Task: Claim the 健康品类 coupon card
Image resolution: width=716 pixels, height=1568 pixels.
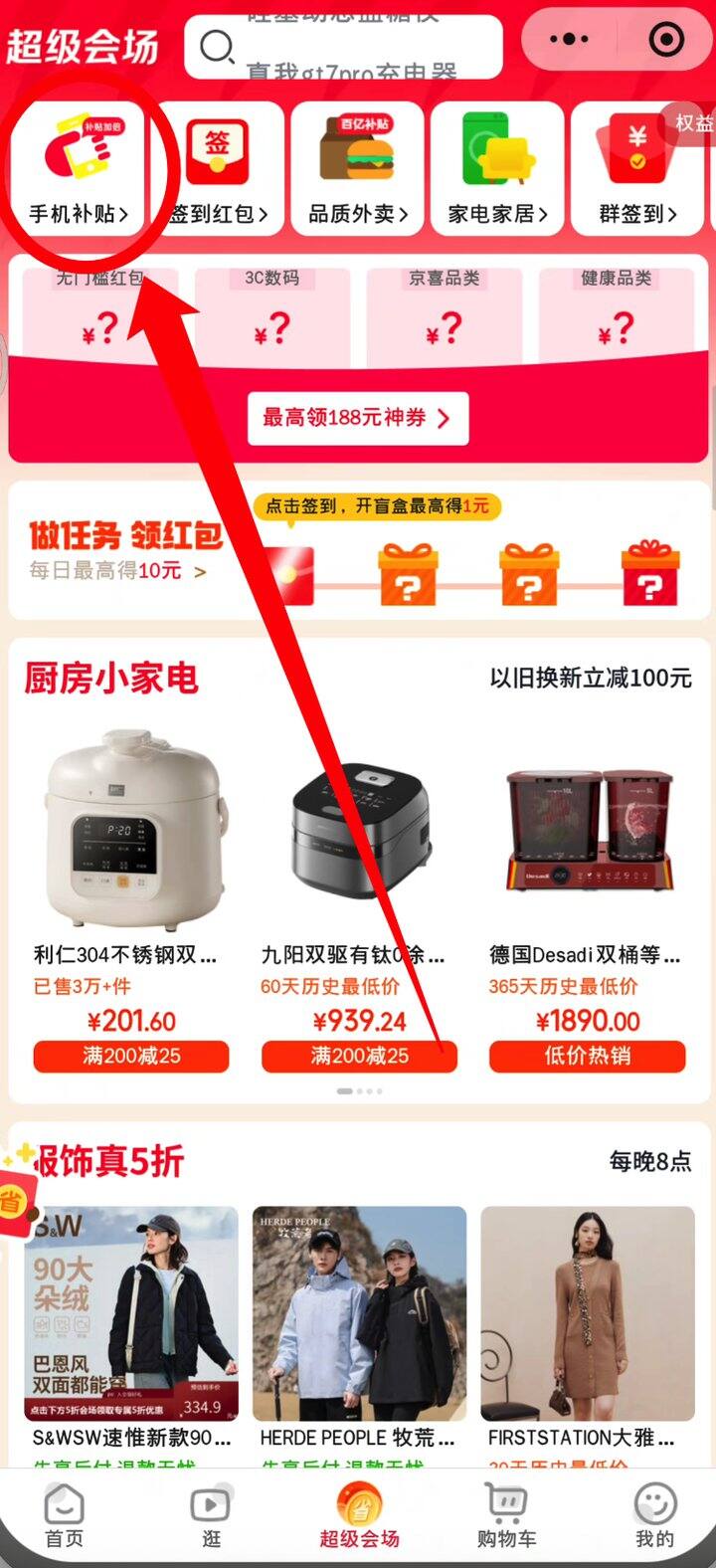Action: [617, 313]
